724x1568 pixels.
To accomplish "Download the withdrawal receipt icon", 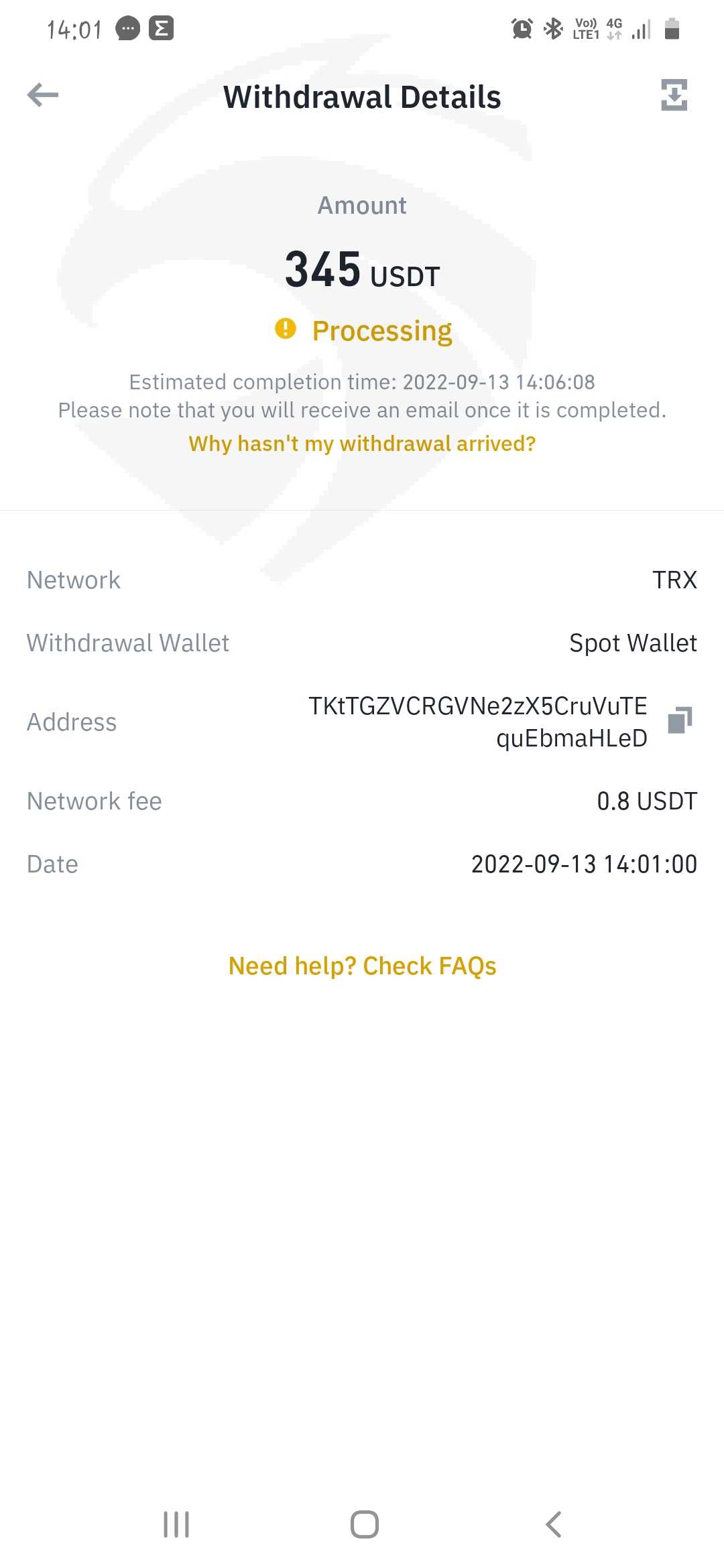I will (674, 94).
